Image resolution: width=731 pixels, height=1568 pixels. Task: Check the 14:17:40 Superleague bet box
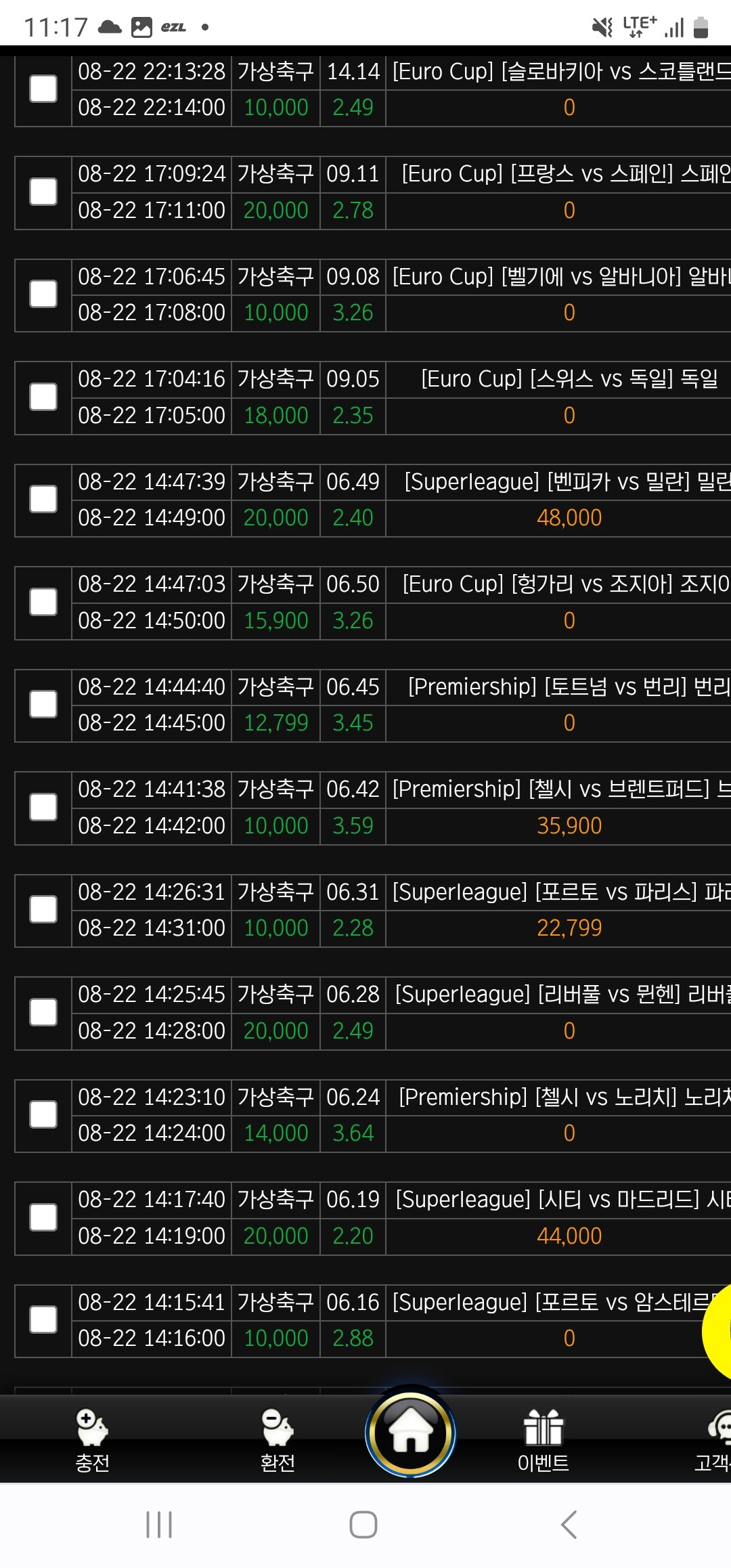click(x=43, y=1217)
